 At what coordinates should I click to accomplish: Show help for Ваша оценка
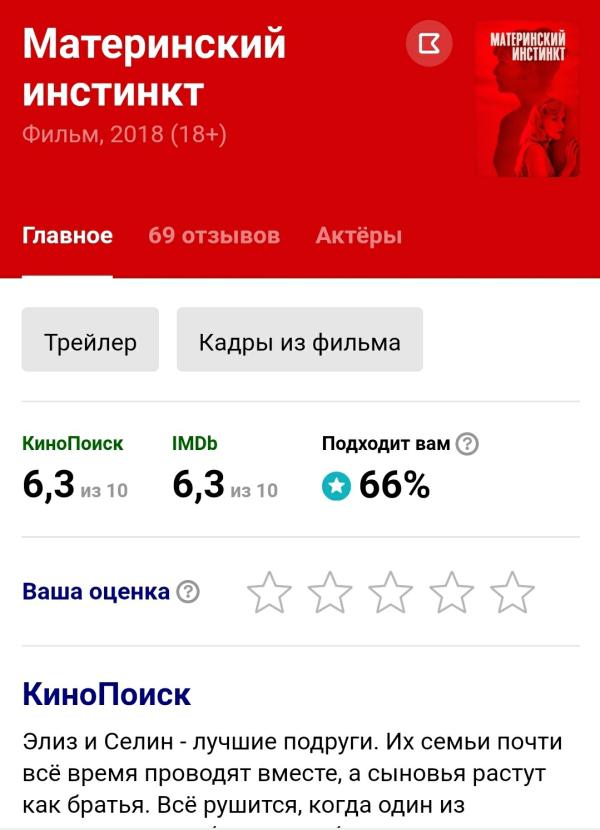click(x=188, y=591)
